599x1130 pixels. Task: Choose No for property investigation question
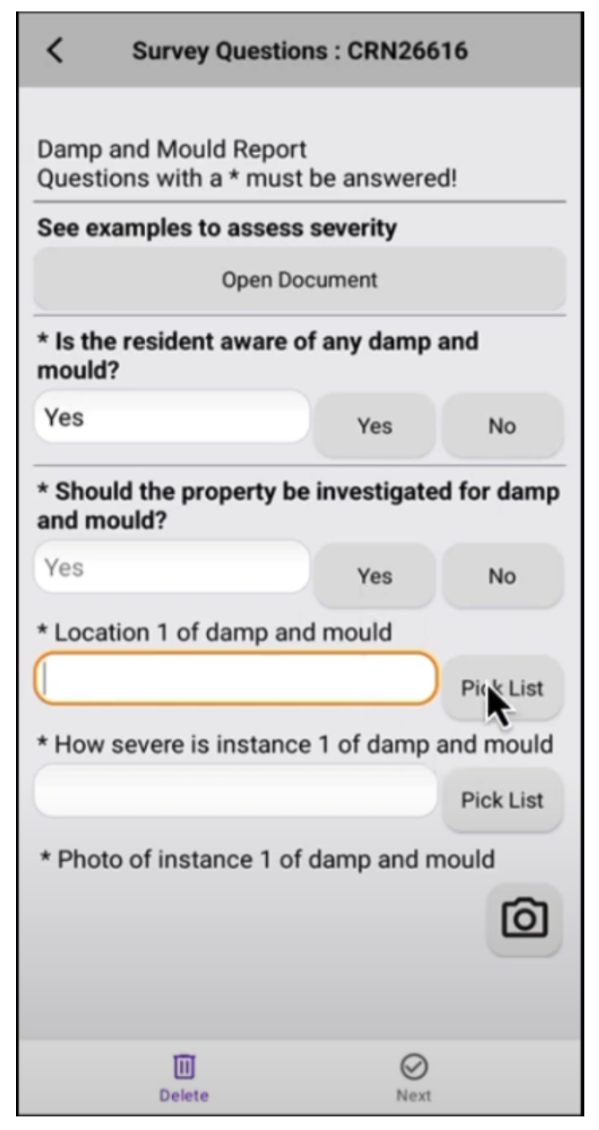tap(502, 576)
